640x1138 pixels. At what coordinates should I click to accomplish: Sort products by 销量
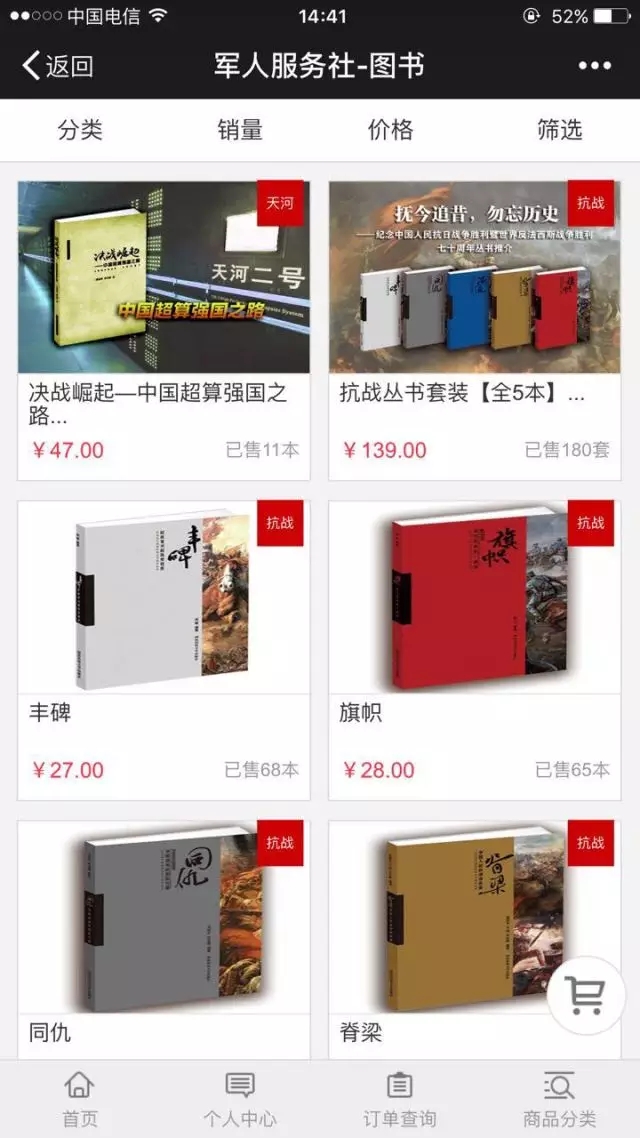[240, 130]
